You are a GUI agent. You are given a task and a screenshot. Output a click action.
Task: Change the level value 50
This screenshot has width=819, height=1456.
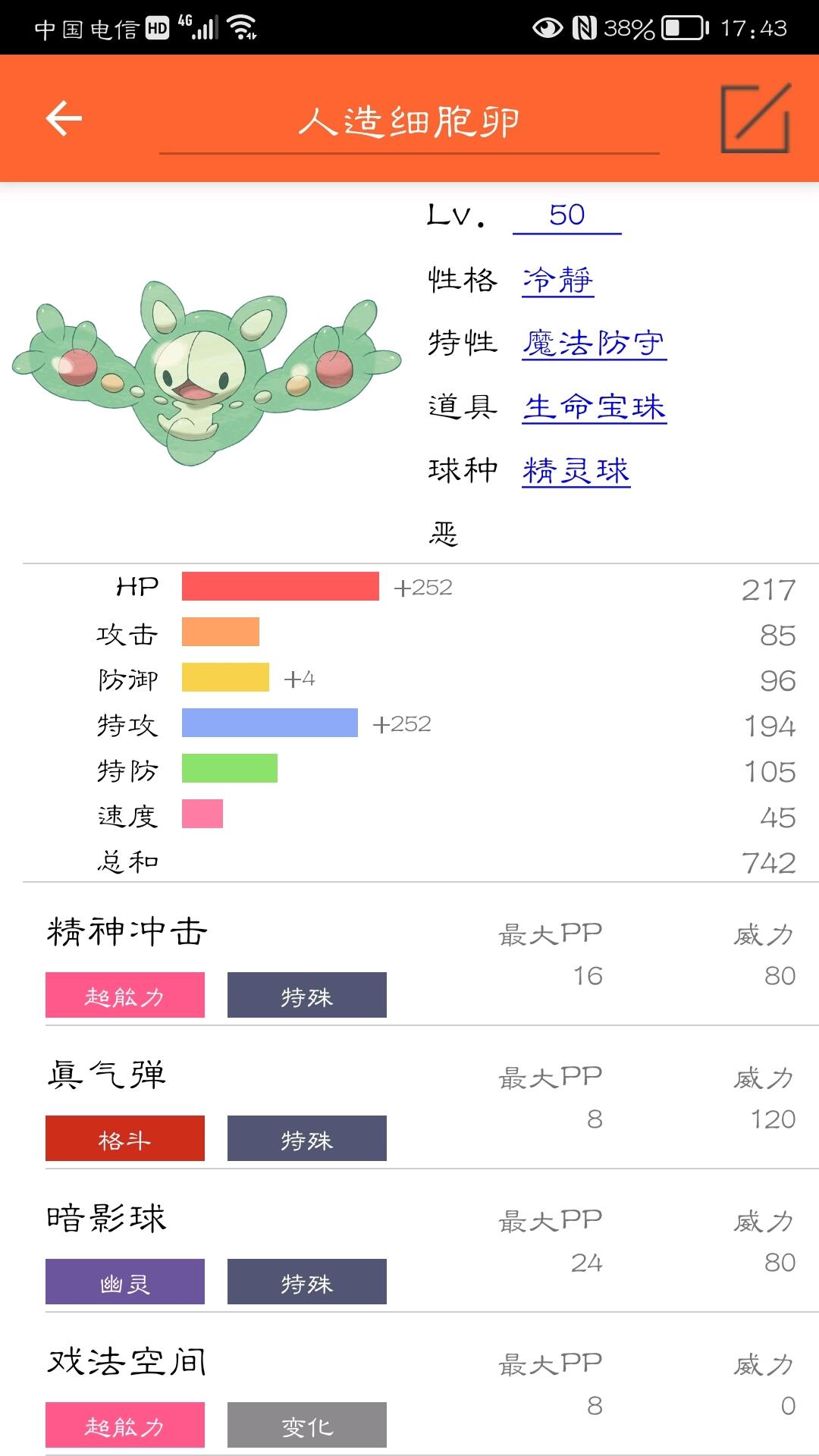[x=567, y=215]
